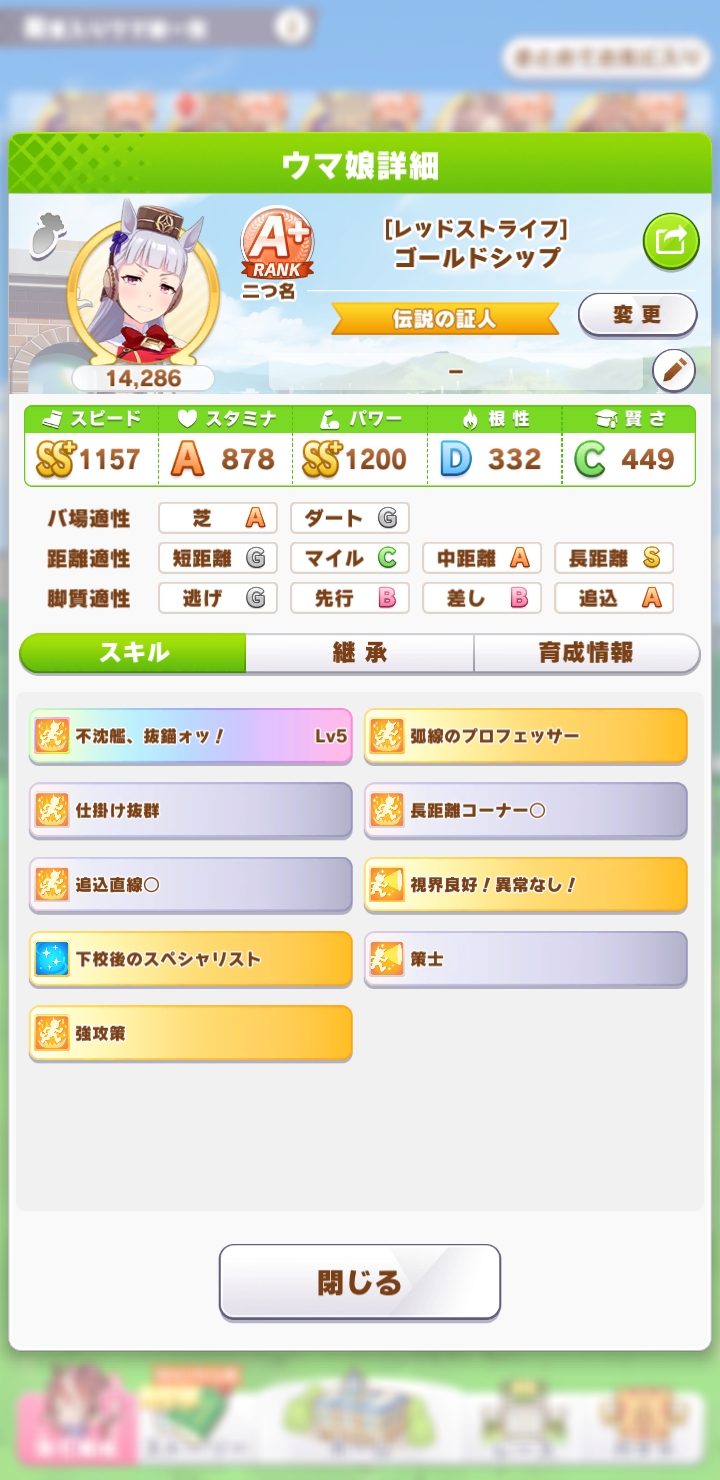Tap the 変更 button beside the title
The height and width of the screenshot is (1480, 720).
(637, 316)
